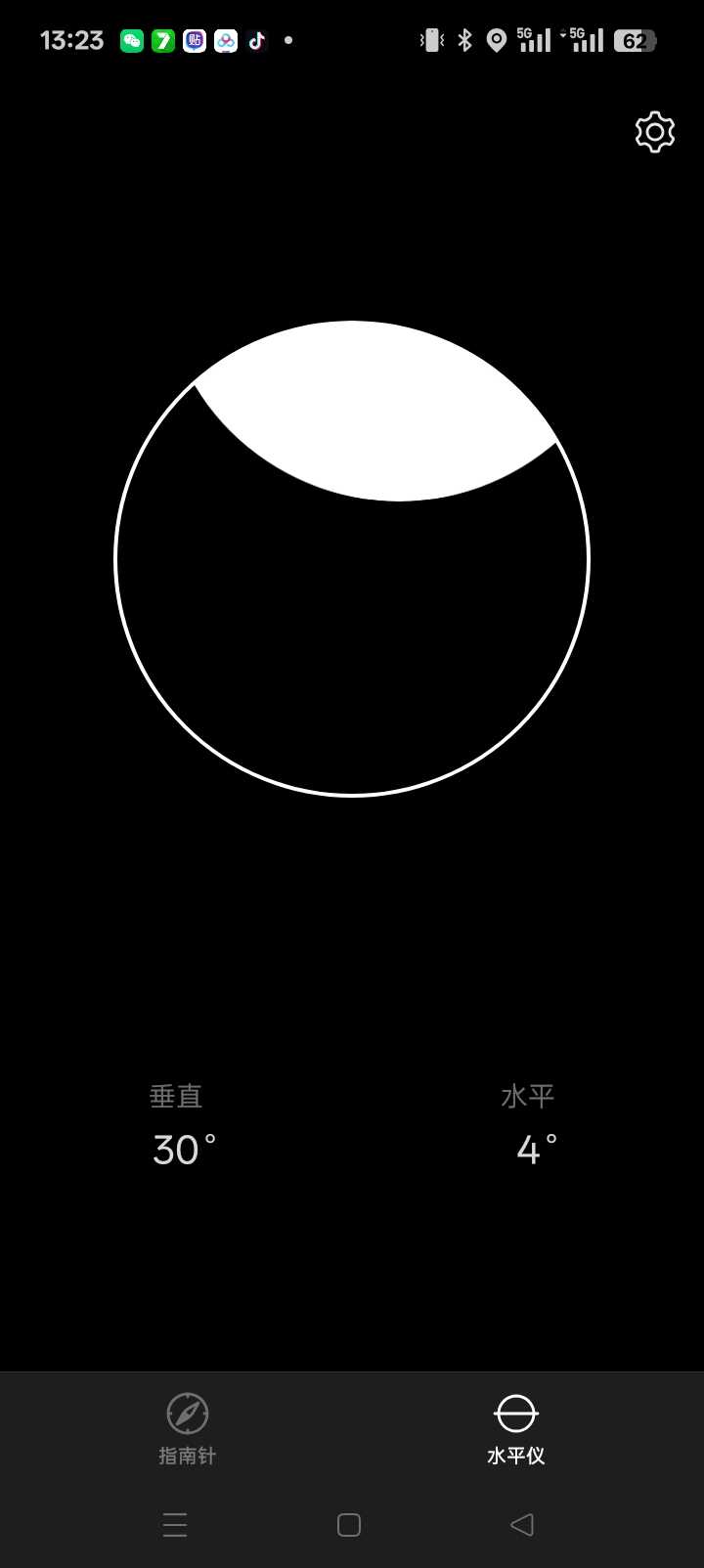Open the settings gear icon
The width and height of the screenshot is (704, 1568).
click(x=654, y=132)
